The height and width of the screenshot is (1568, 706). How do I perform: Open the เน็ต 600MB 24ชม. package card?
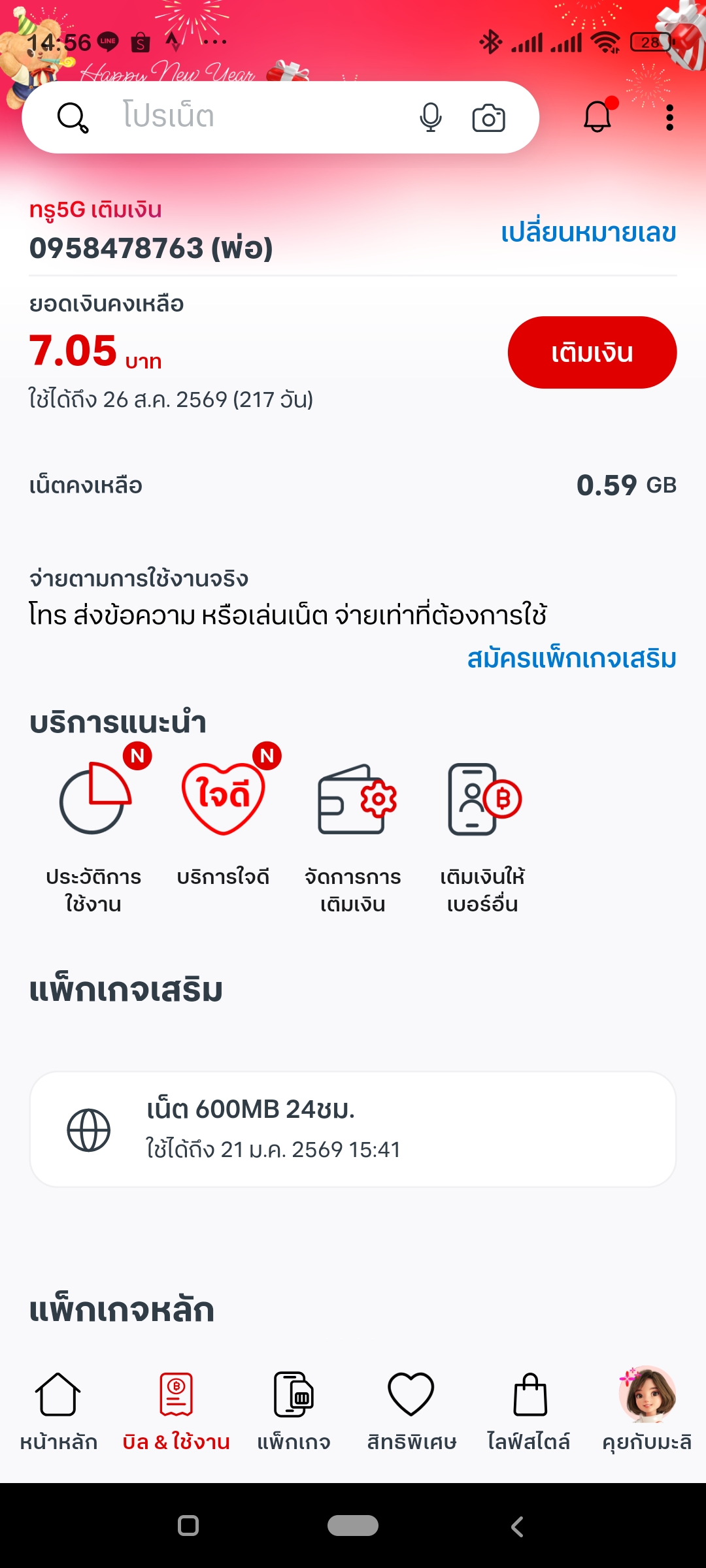coord(353,1129)
